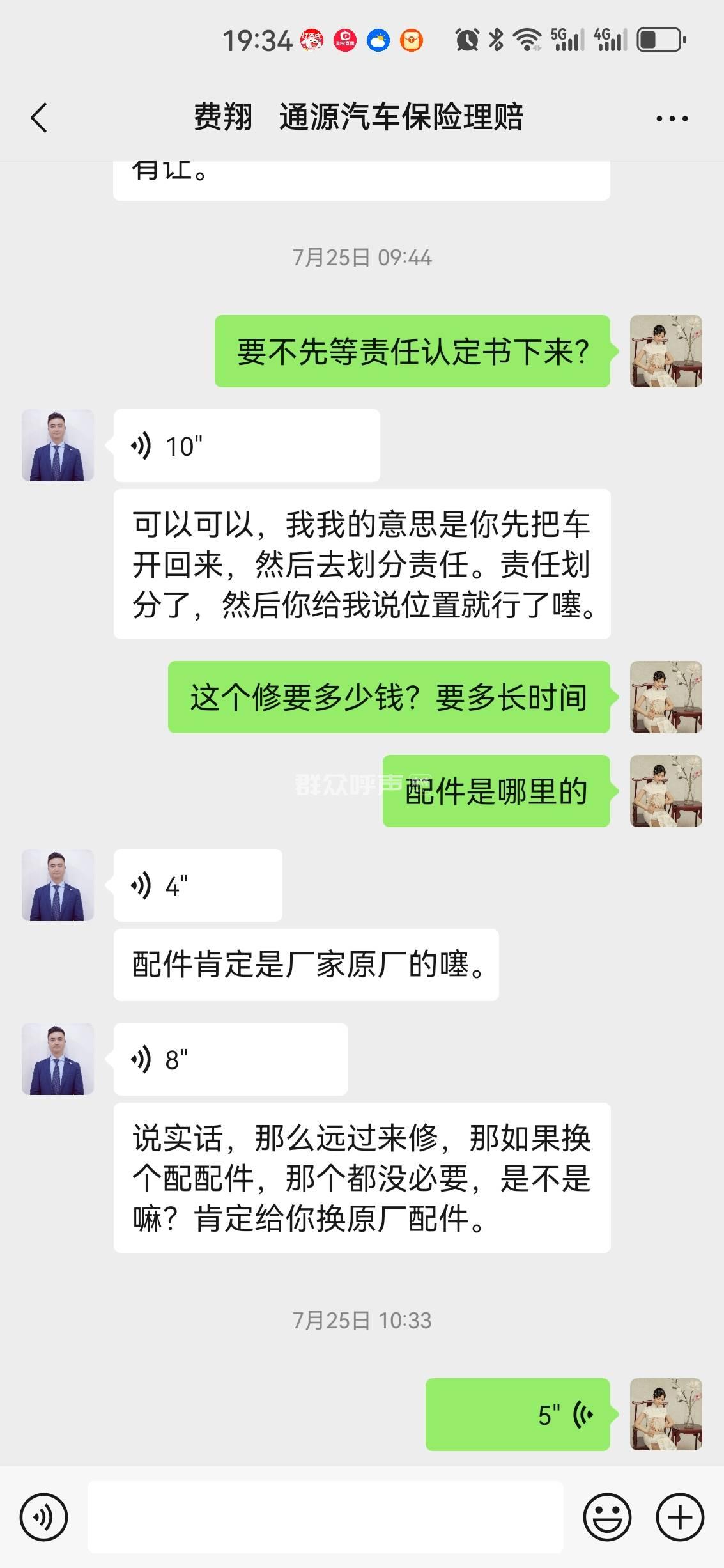Viewport: 724px width, 1568px height.
Task: Play my sent 5-second voice message
Action: click(518, 1415)
